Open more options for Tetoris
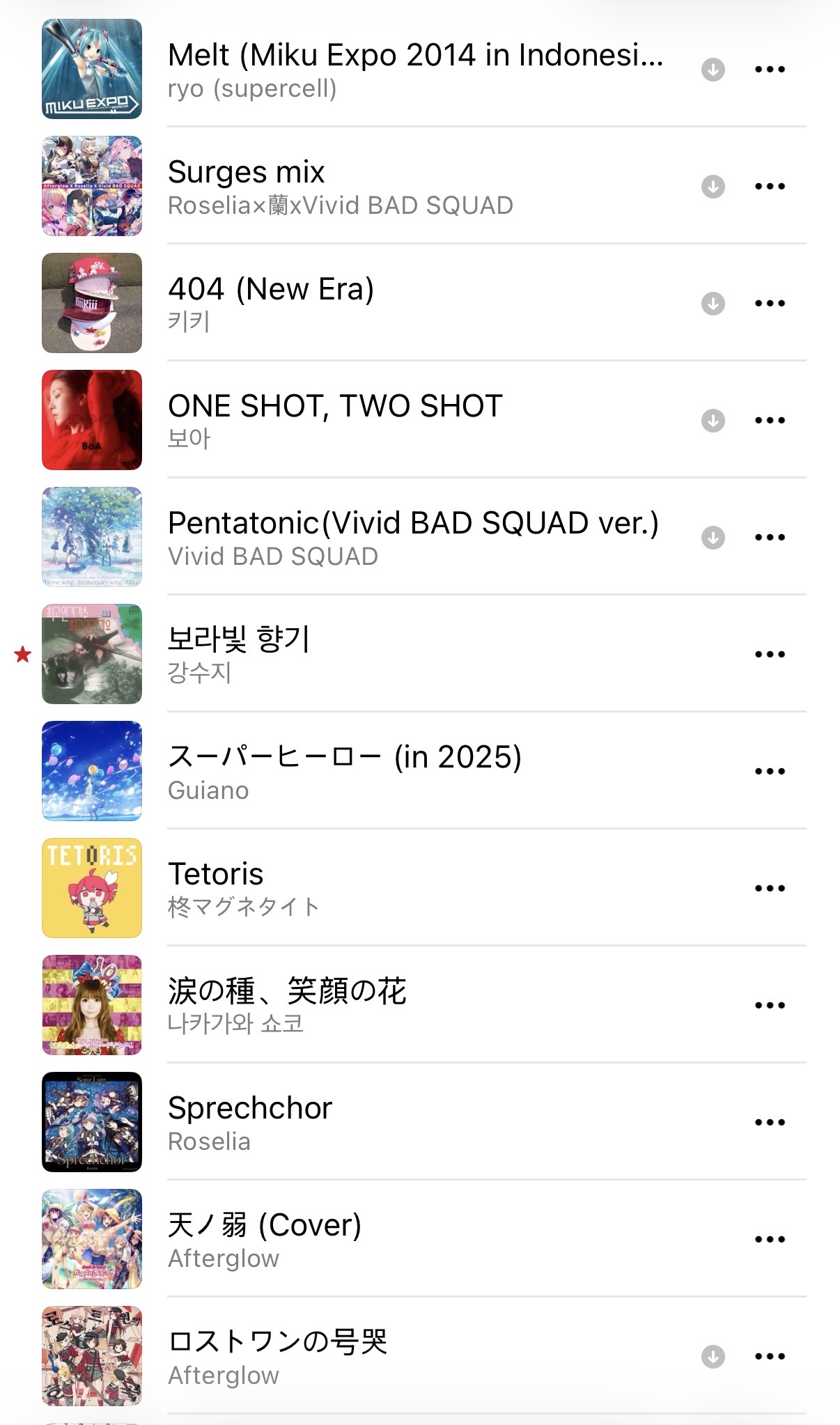This screenshot has height=1425, width=840. click(770, 889)
